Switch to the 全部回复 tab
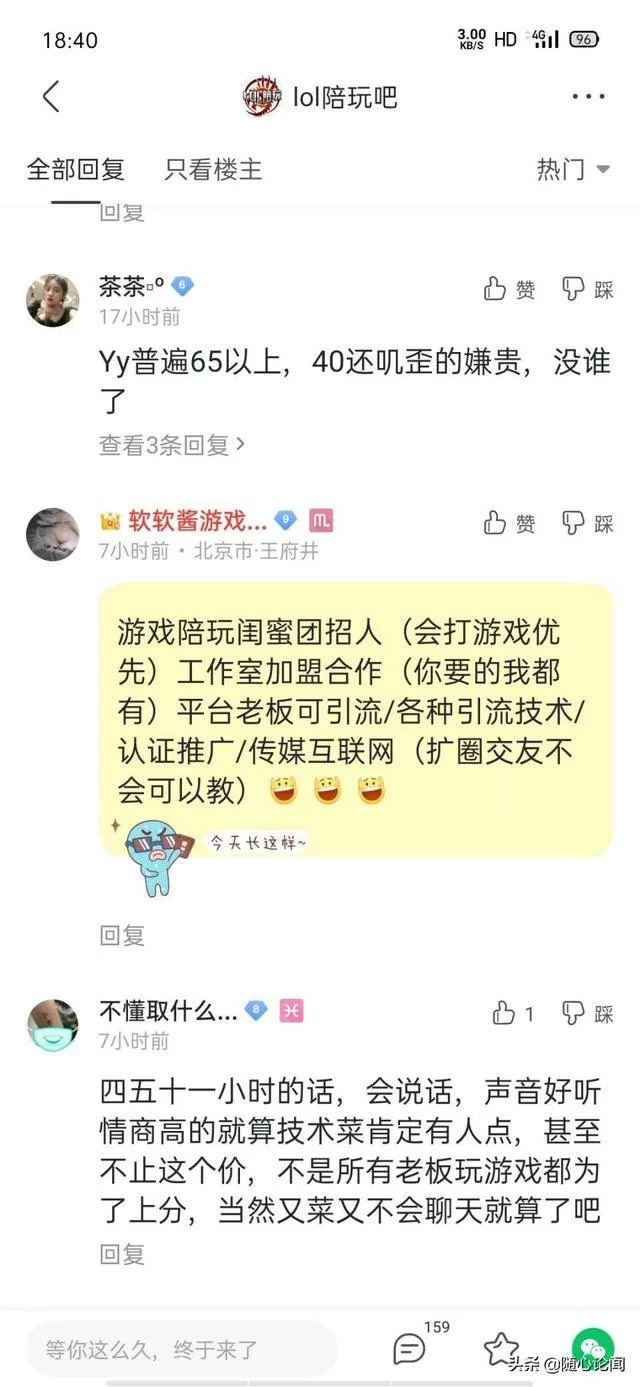 point(76,170)
